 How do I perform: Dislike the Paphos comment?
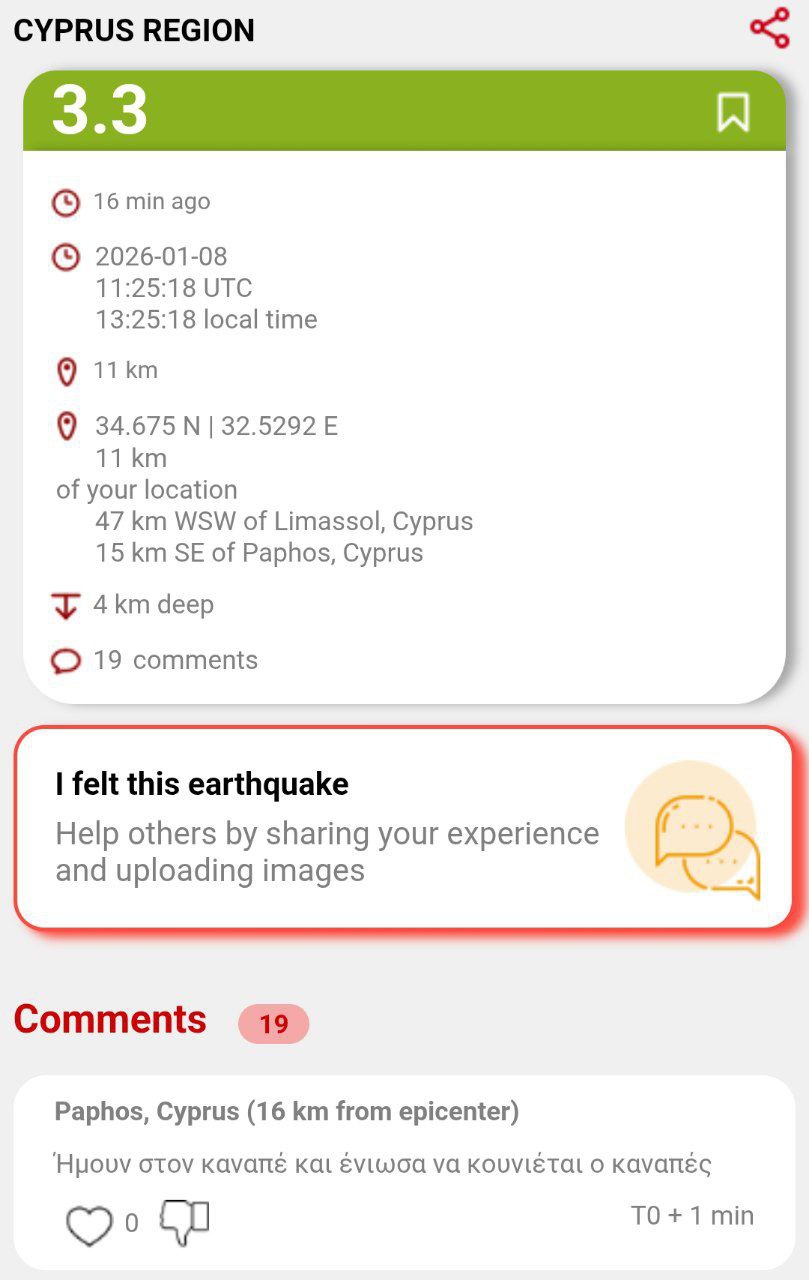pos(185,1222)
